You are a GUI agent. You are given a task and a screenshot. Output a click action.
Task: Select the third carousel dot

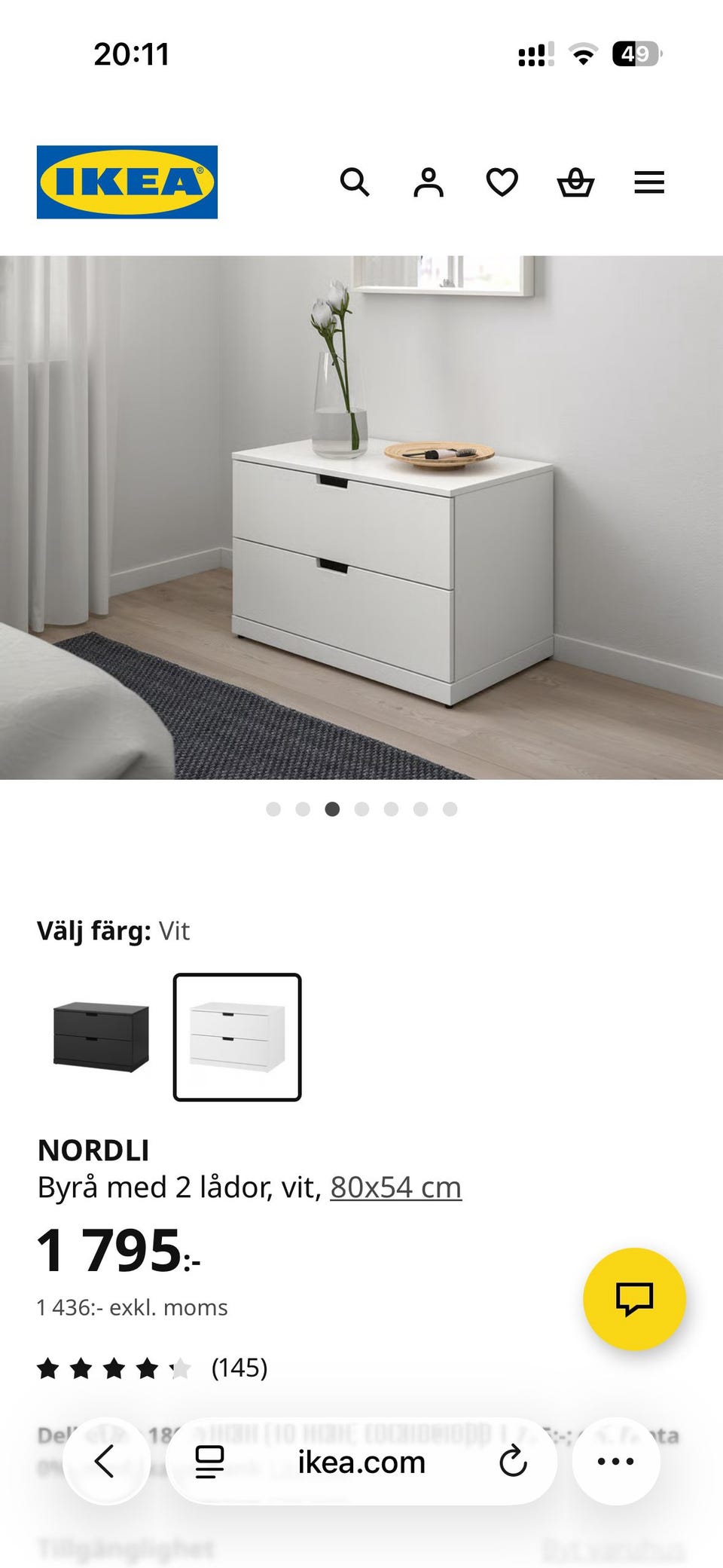pyautogui.click(x=332, y=808)
